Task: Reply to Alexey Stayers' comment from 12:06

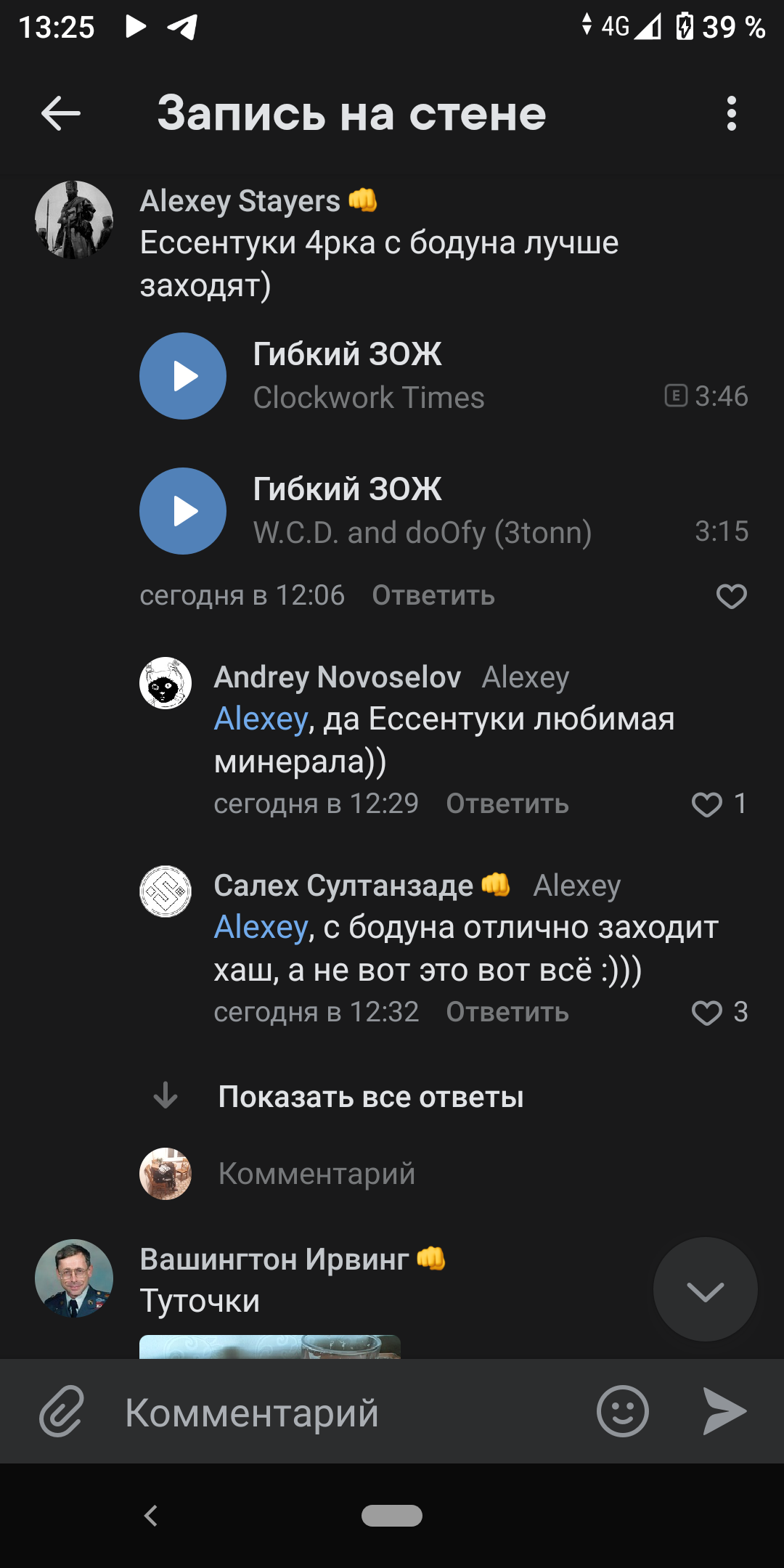Action: pyautogui.click(x=433, y=595)
